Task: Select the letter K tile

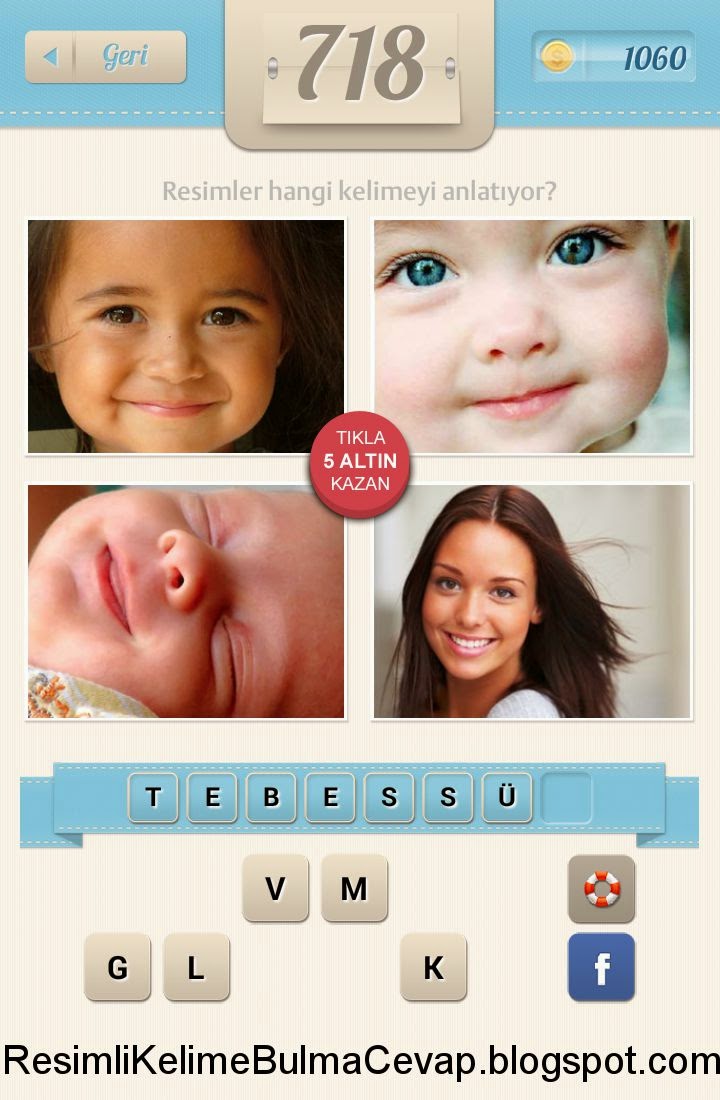Action: click(x=433, y=967)
